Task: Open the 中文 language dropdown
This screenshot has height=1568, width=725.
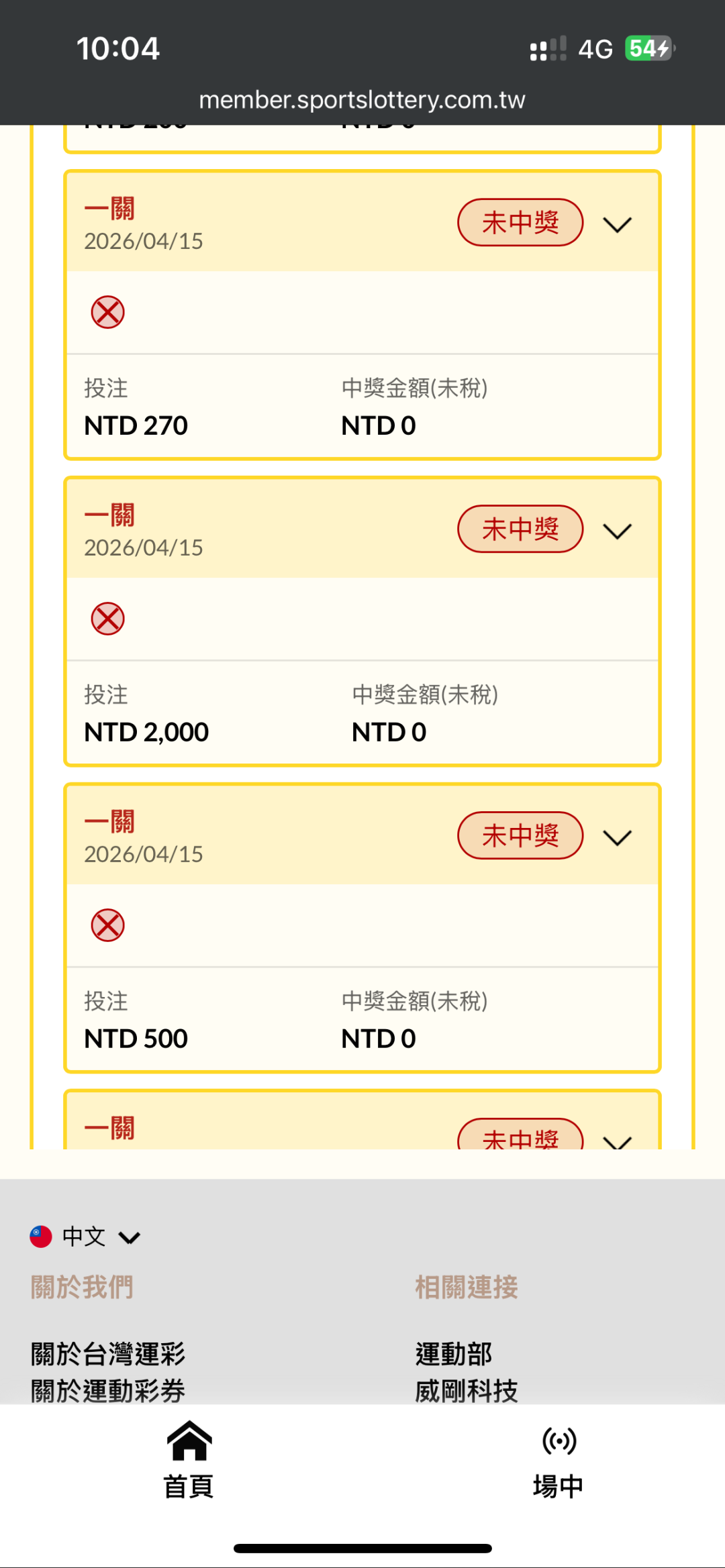Action: 85,1237
